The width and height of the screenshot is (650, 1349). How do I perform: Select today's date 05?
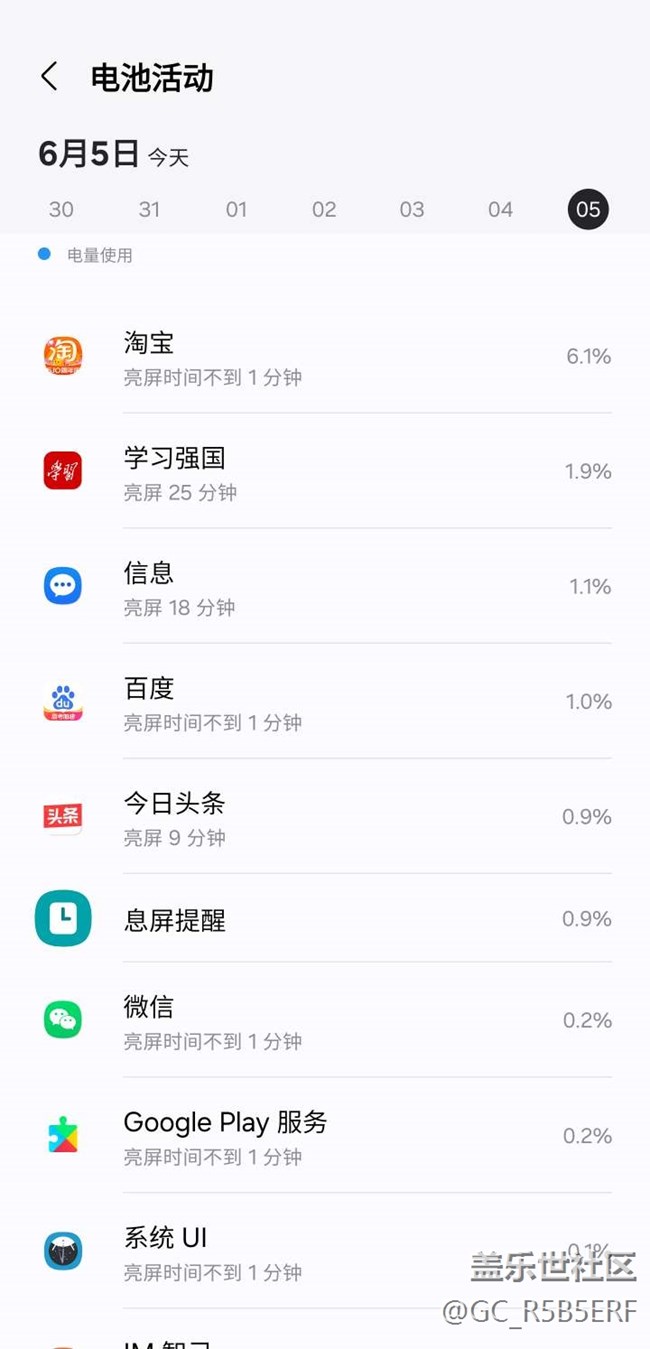coord(588,209)
